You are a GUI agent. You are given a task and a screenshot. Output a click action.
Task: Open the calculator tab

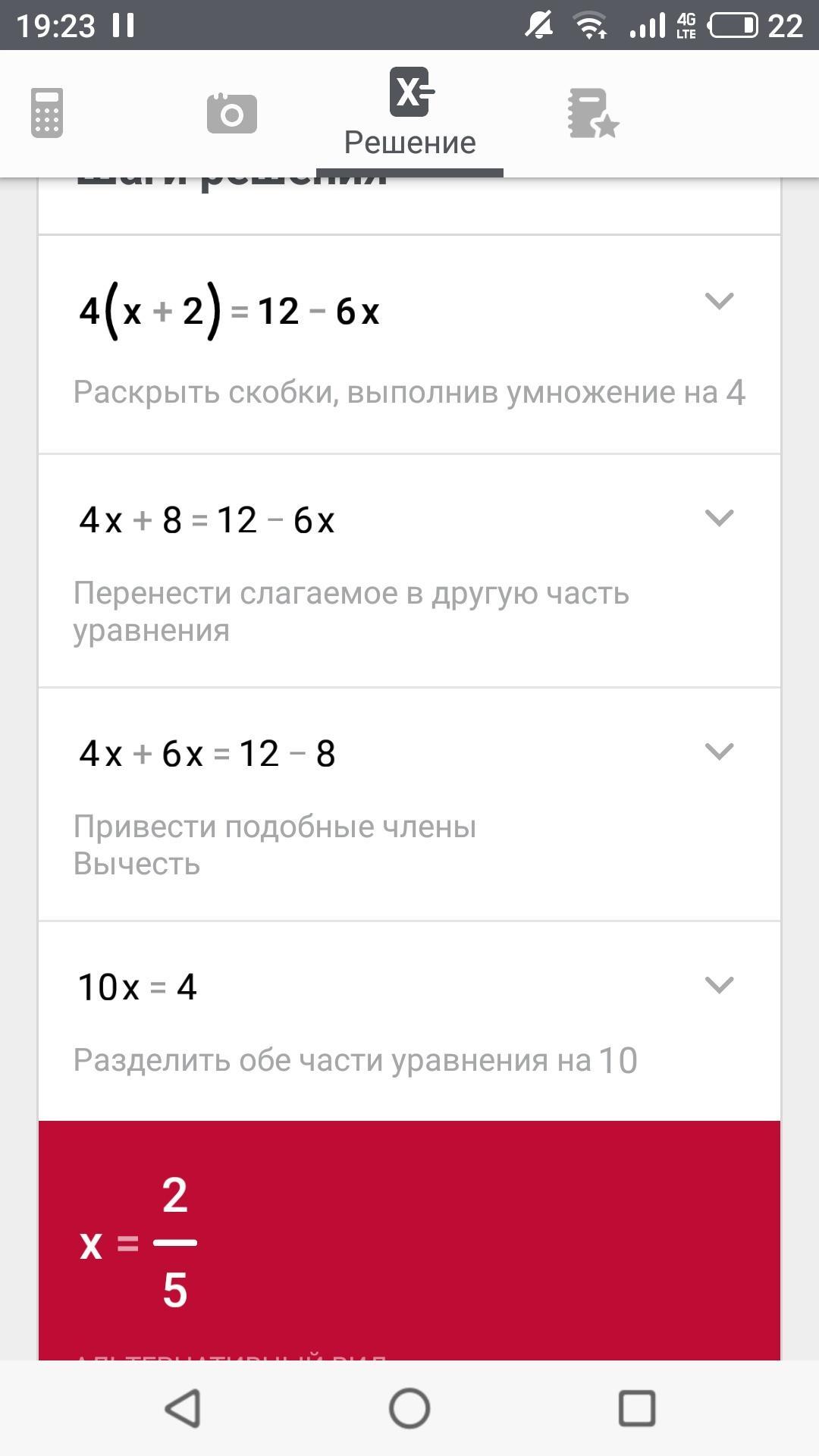(x=47, y=114)
